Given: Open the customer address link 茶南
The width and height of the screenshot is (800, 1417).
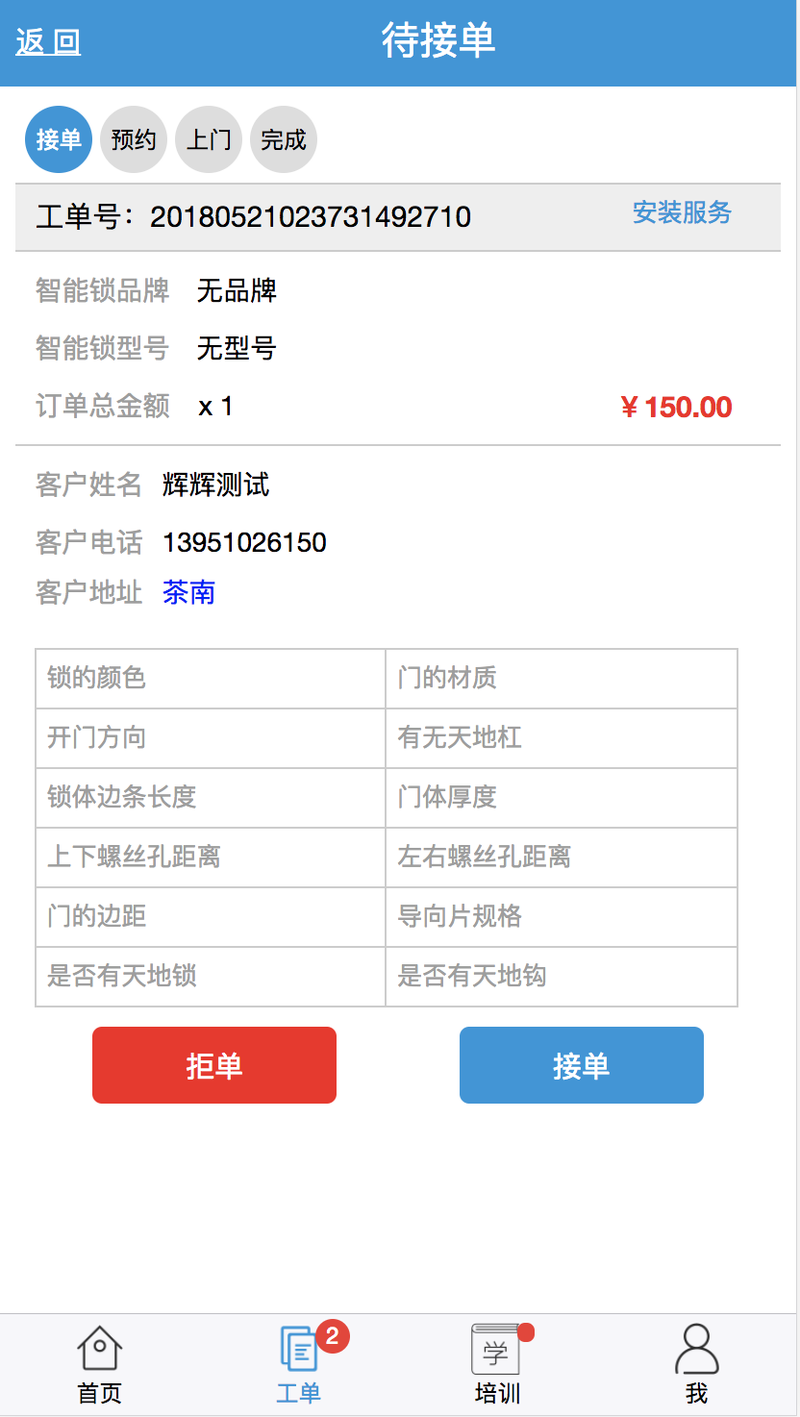Looking at the screenshot, I should 189,593.
